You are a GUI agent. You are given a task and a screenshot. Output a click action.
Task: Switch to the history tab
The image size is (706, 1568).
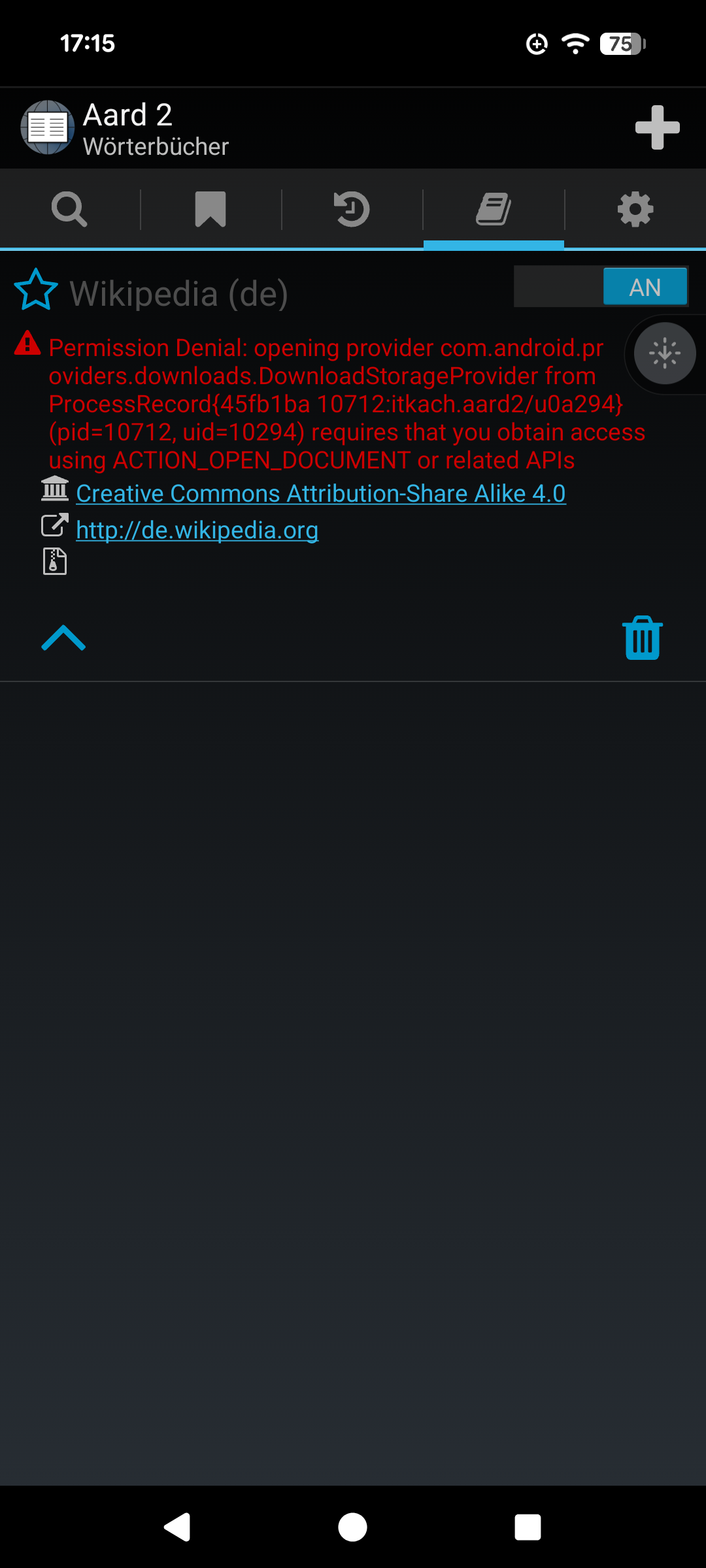tap(352, 210)
